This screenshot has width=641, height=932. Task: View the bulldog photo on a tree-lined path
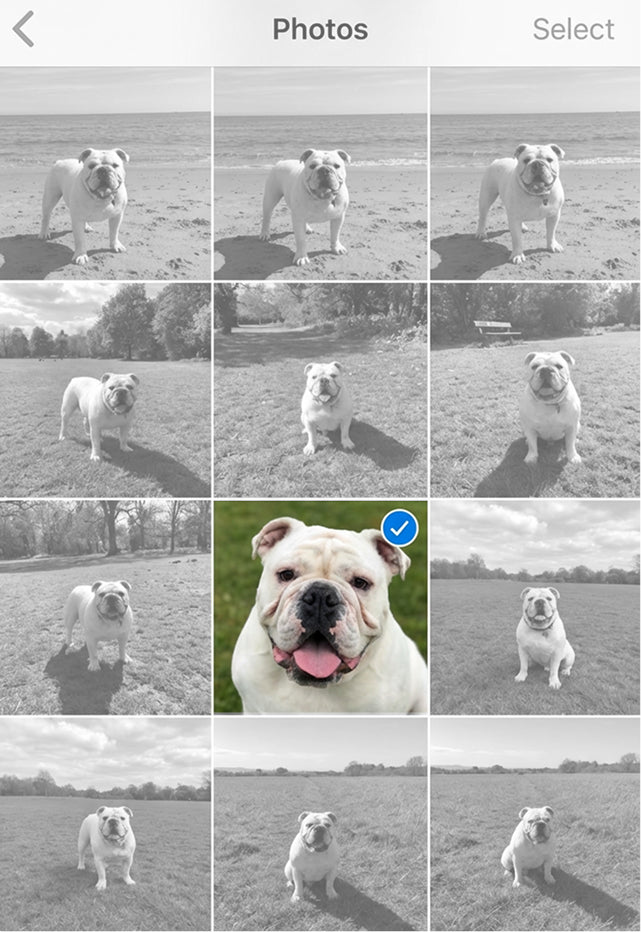click(x=320, y=390)
